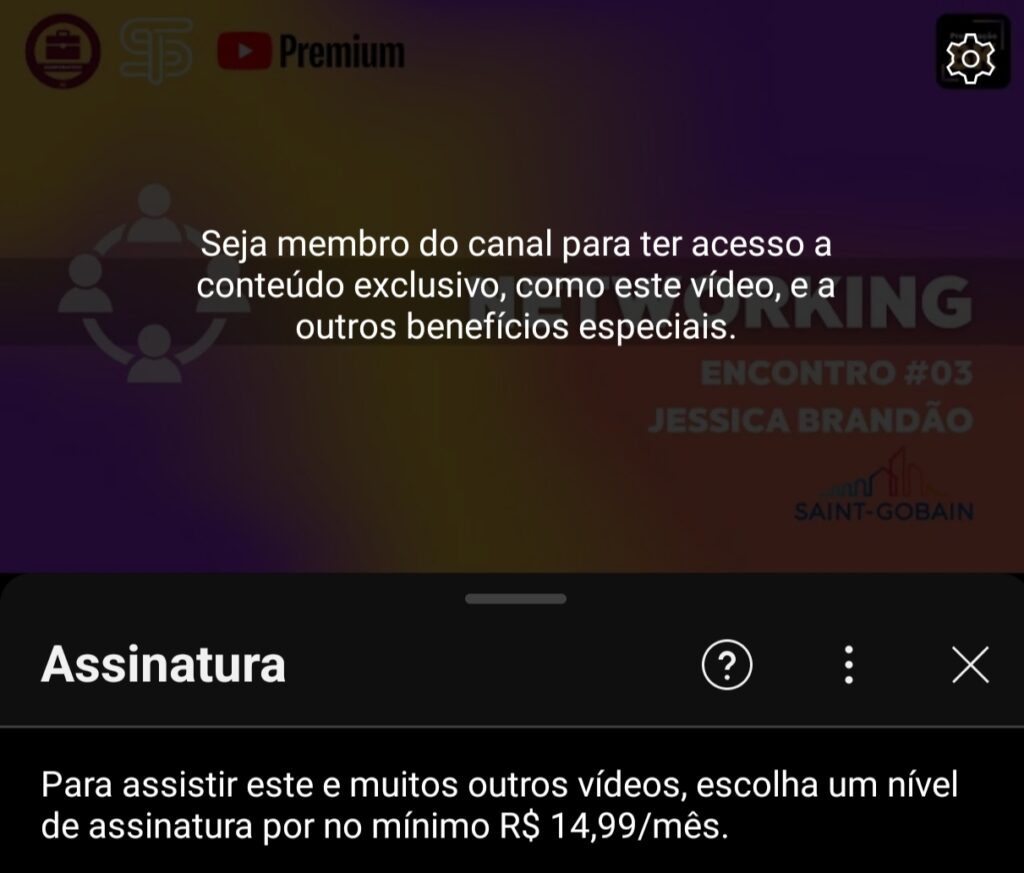
Task: Open the Assinatura overflow menu
Action: click(x=848, y=664)
